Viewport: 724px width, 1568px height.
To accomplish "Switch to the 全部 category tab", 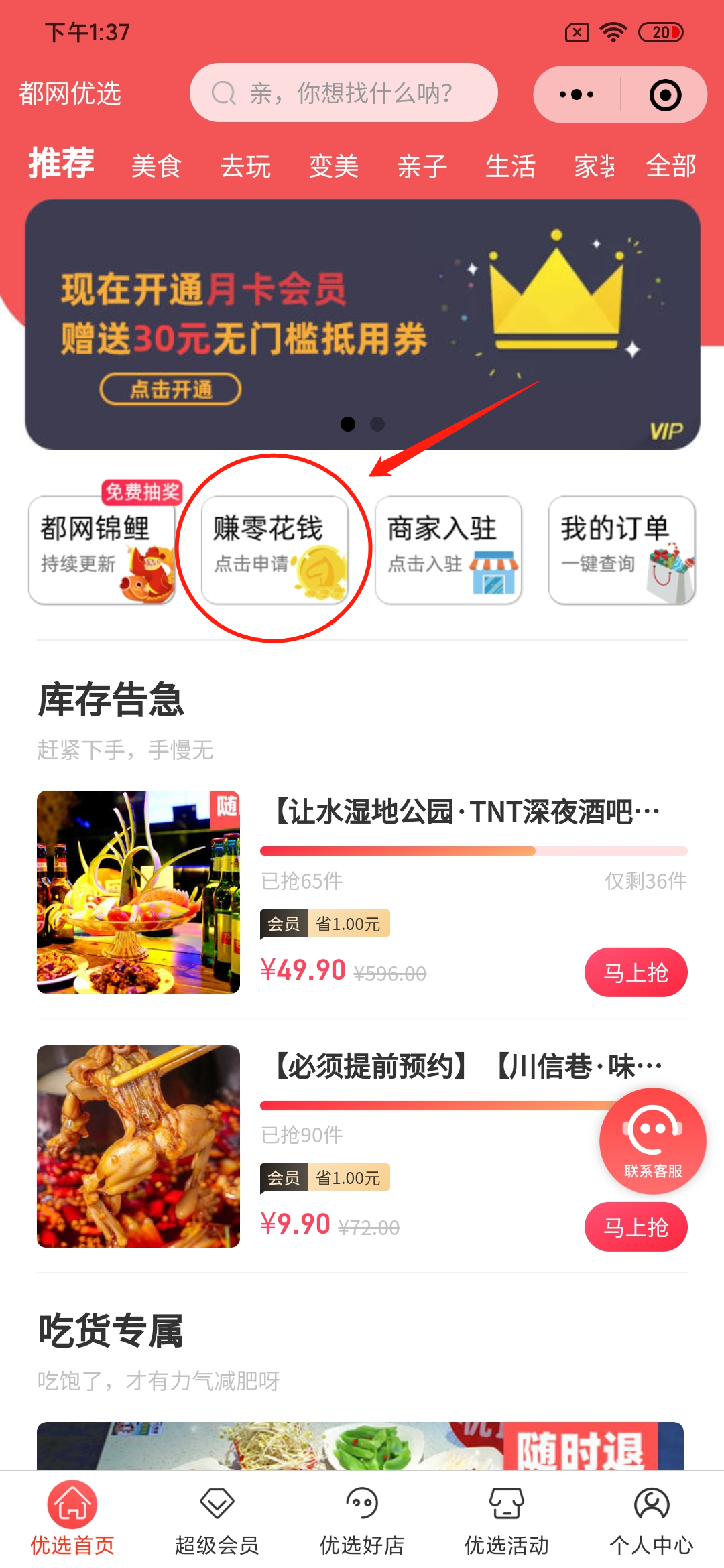I will tap(671, 166).
